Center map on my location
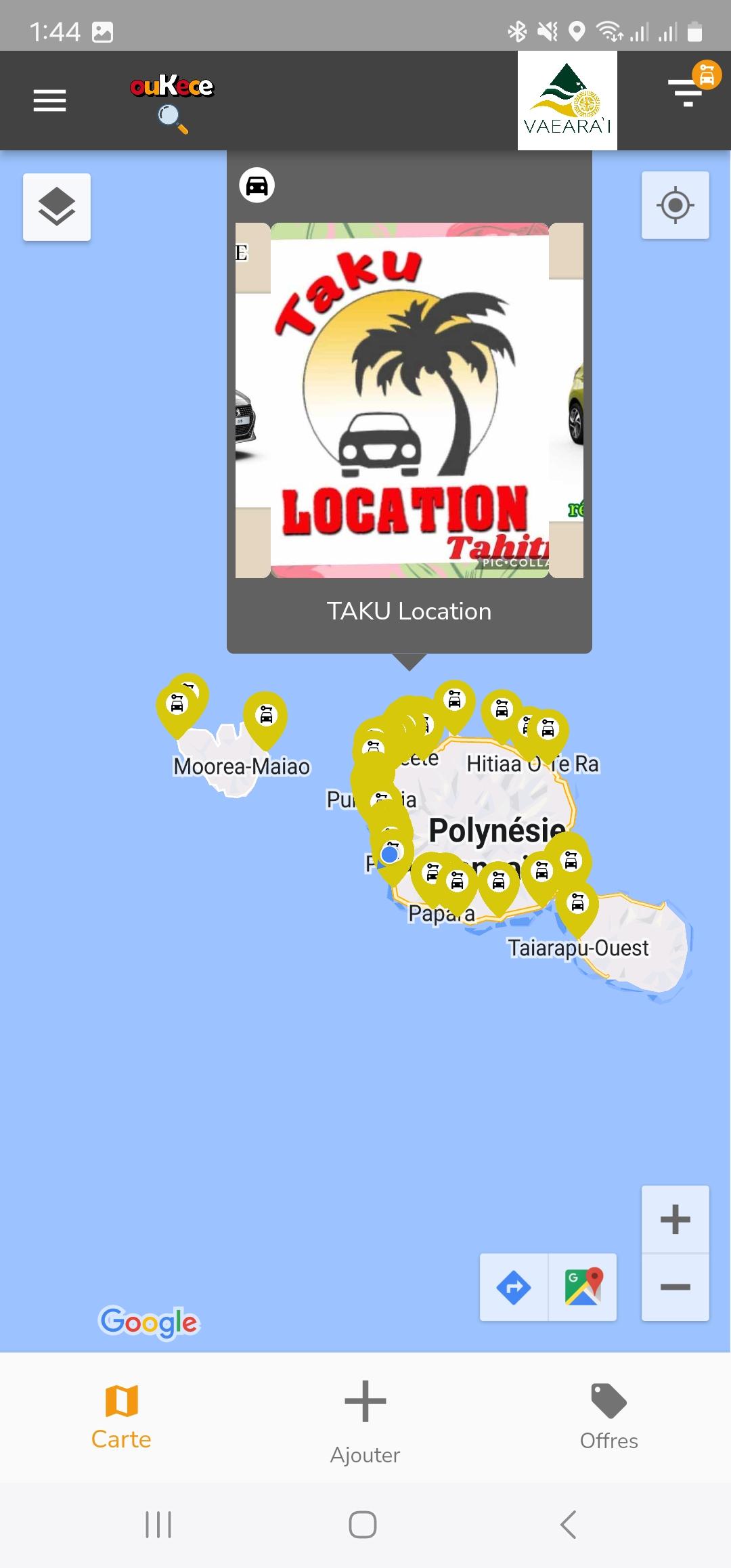The width and height of the screenshot is (731, 1568). (x=675, y=205)
